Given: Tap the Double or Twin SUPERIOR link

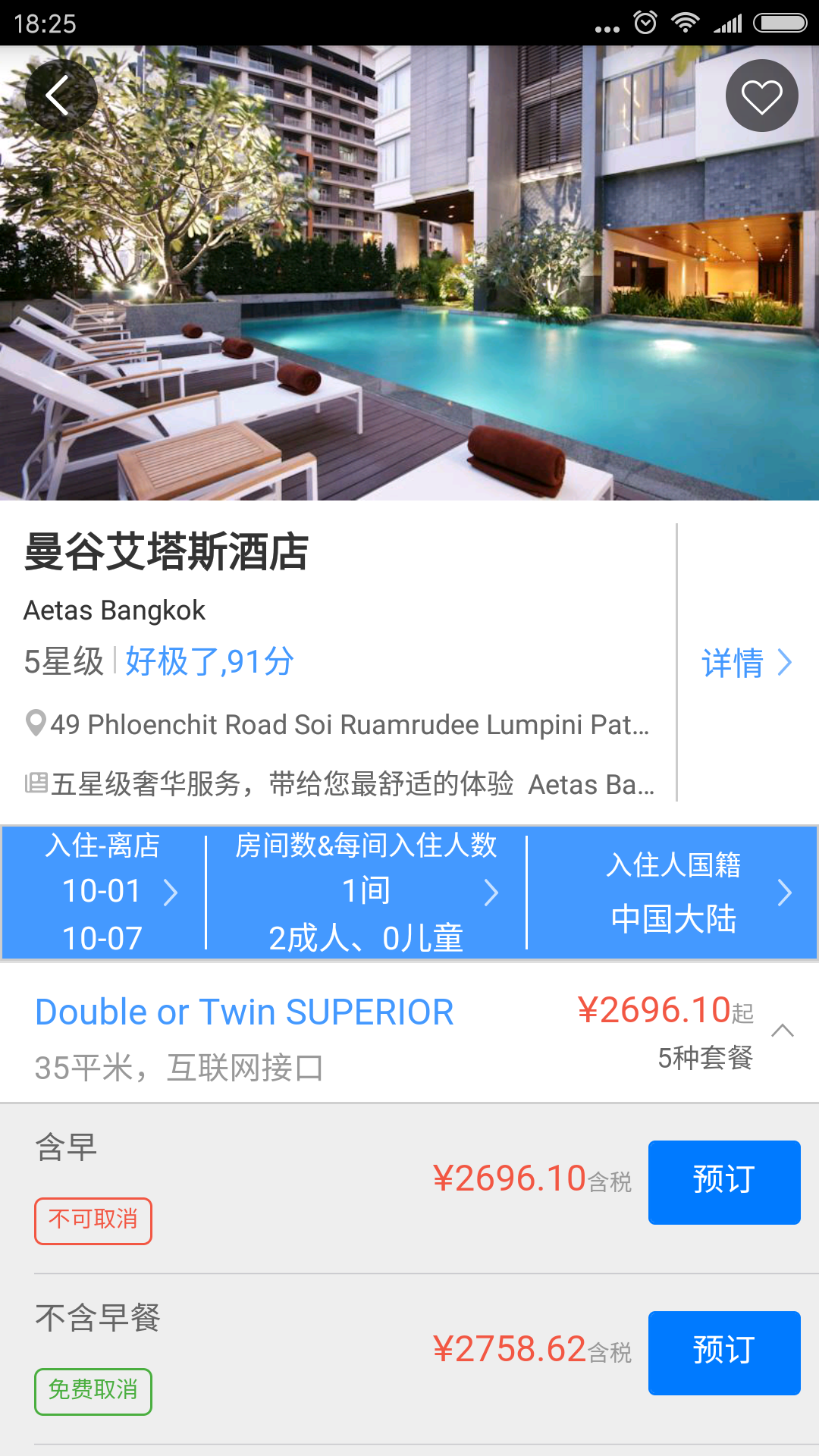Looking at the screenshot, I should pos(244,1011).
